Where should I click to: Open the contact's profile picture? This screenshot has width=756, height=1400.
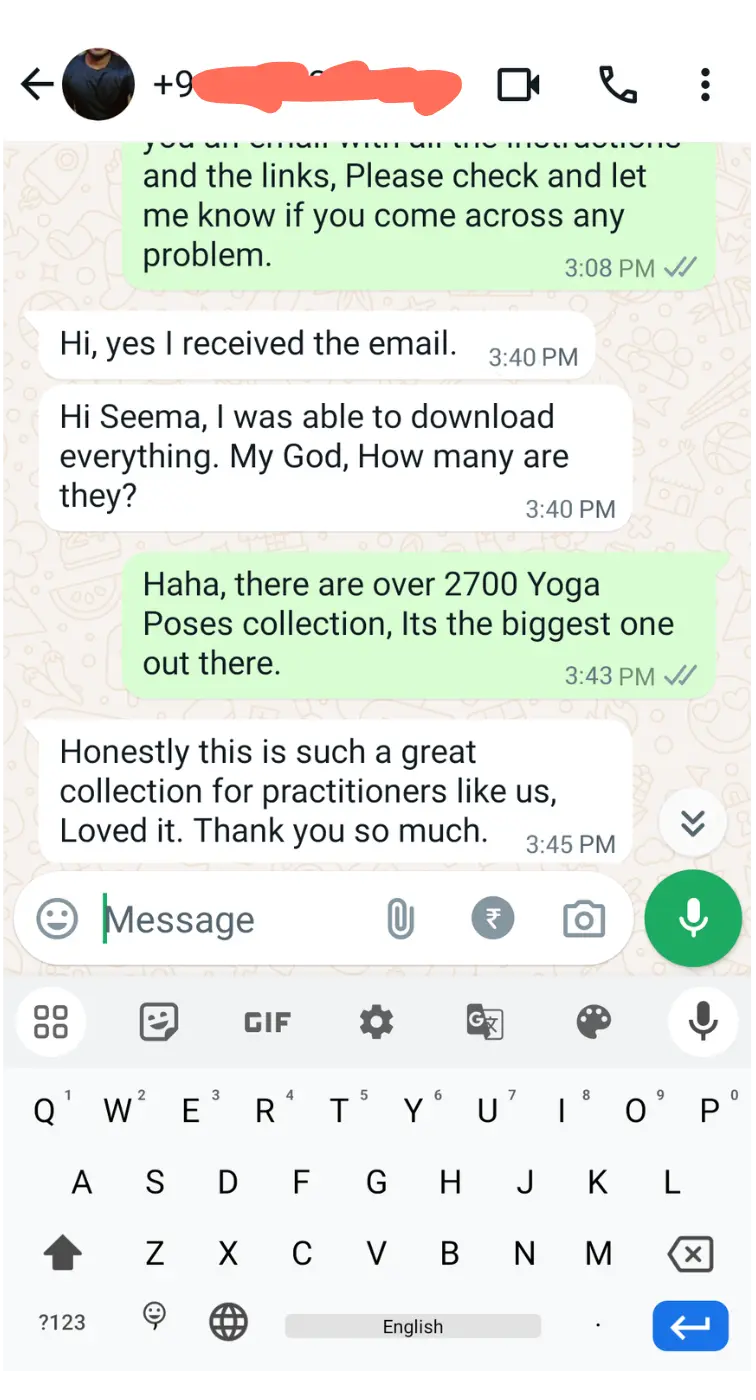(98, 85)
